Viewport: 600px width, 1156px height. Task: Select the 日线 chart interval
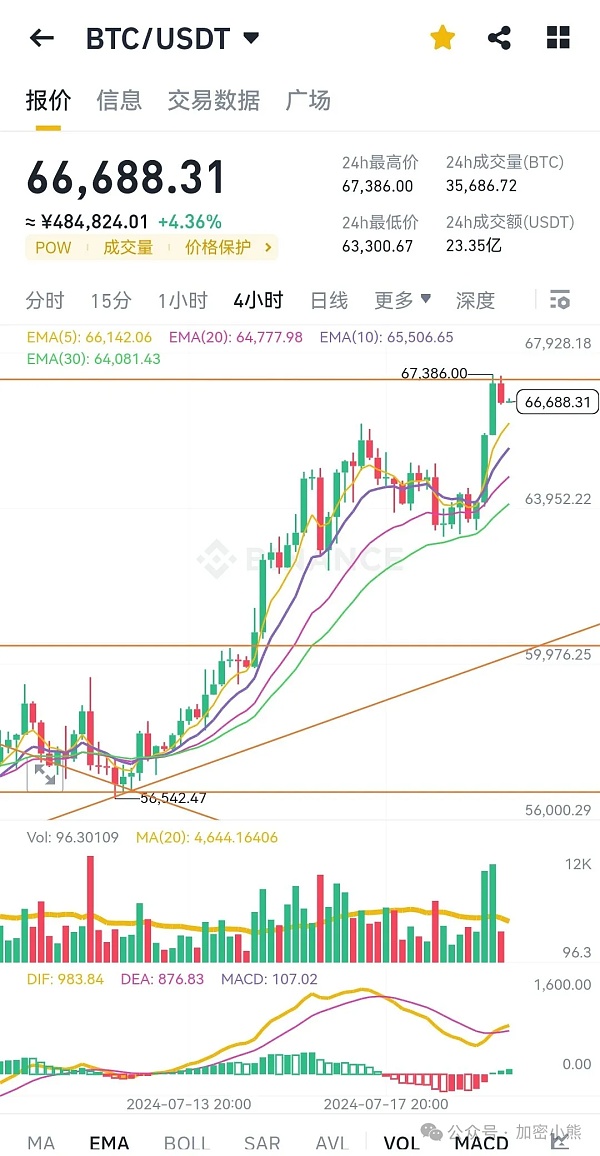[x=329, y=300]
